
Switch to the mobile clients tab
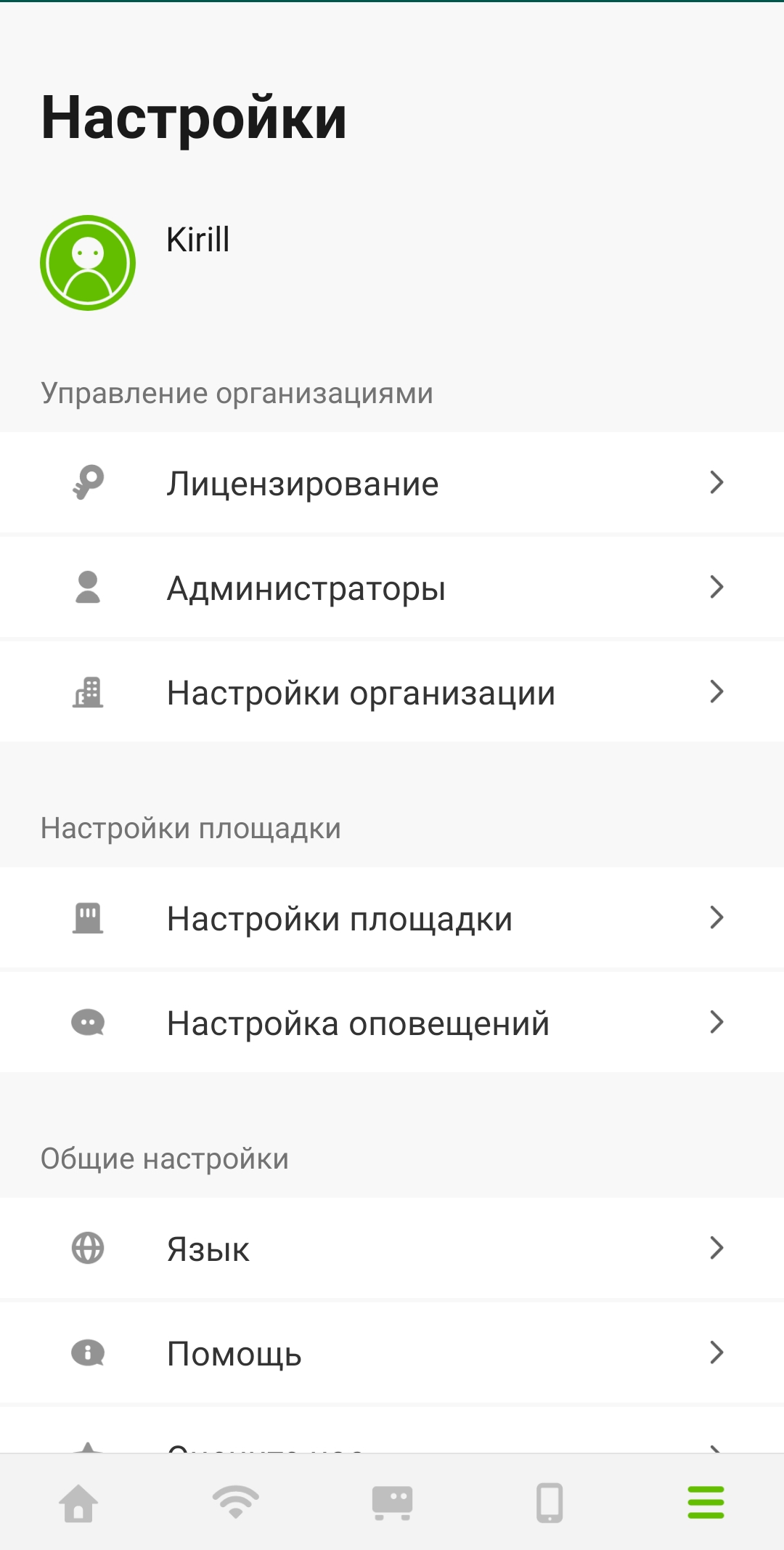click(x=550, y=1502)
